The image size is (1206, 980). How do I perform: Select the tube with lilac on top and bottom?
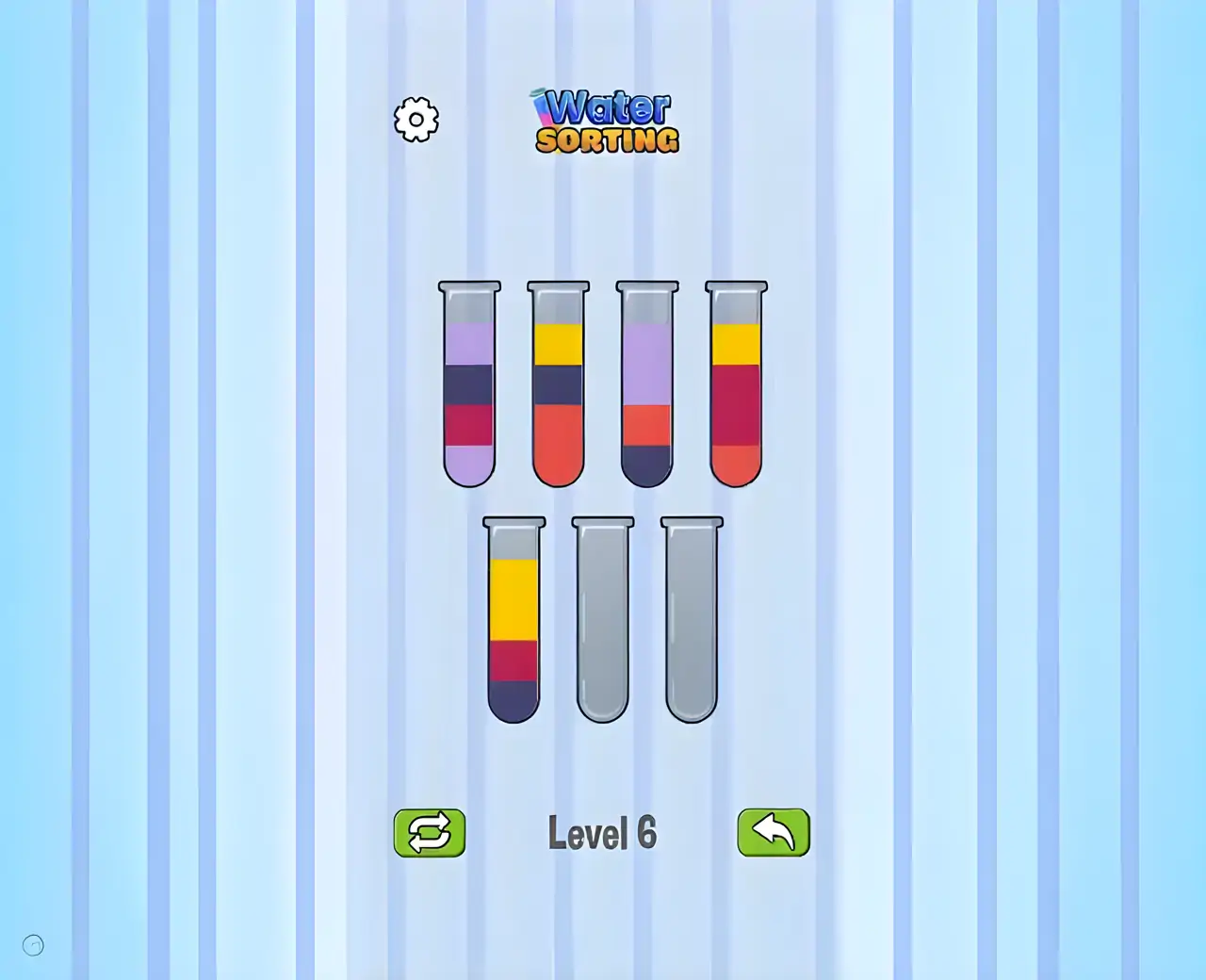point(469,386)
